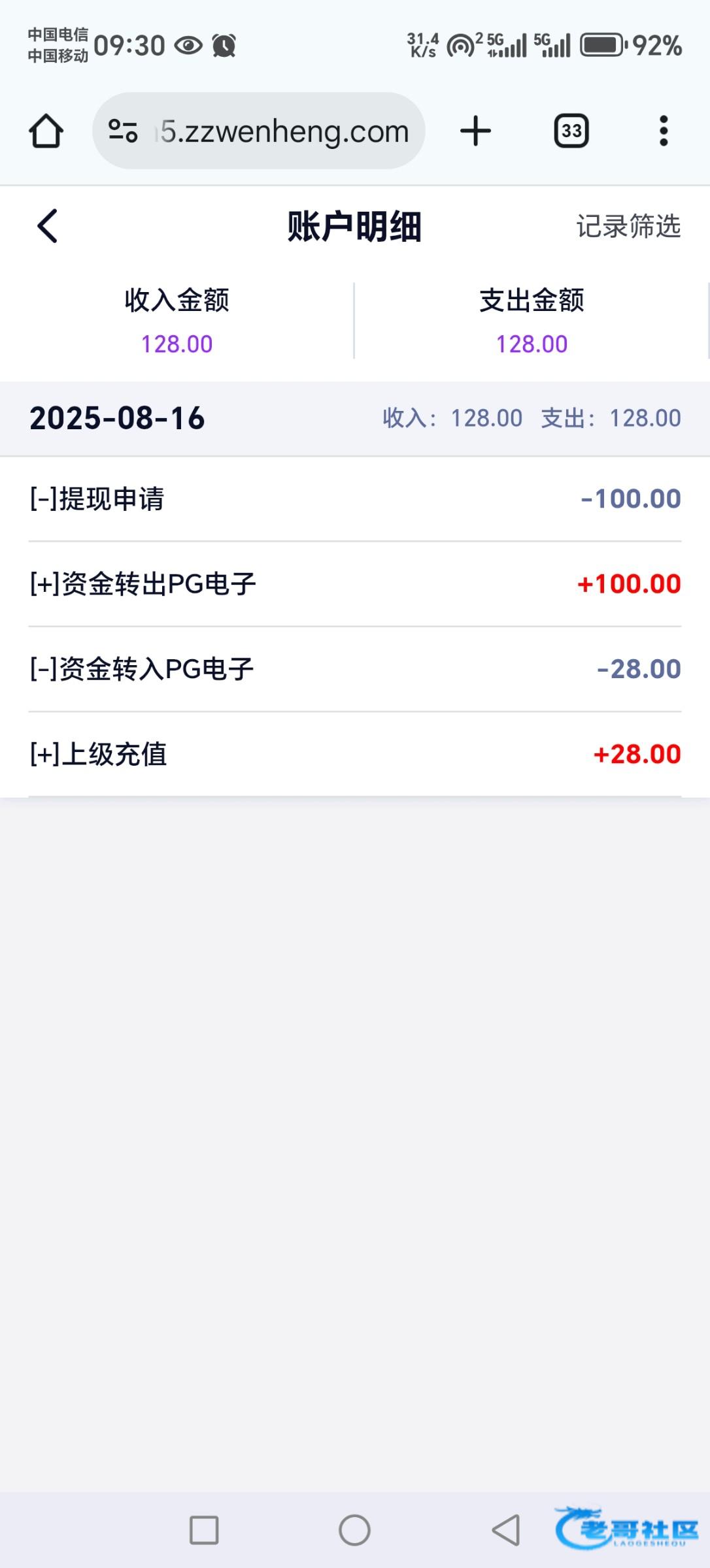
Task: Open site settings icon in address bar
Action: (123, 131)
